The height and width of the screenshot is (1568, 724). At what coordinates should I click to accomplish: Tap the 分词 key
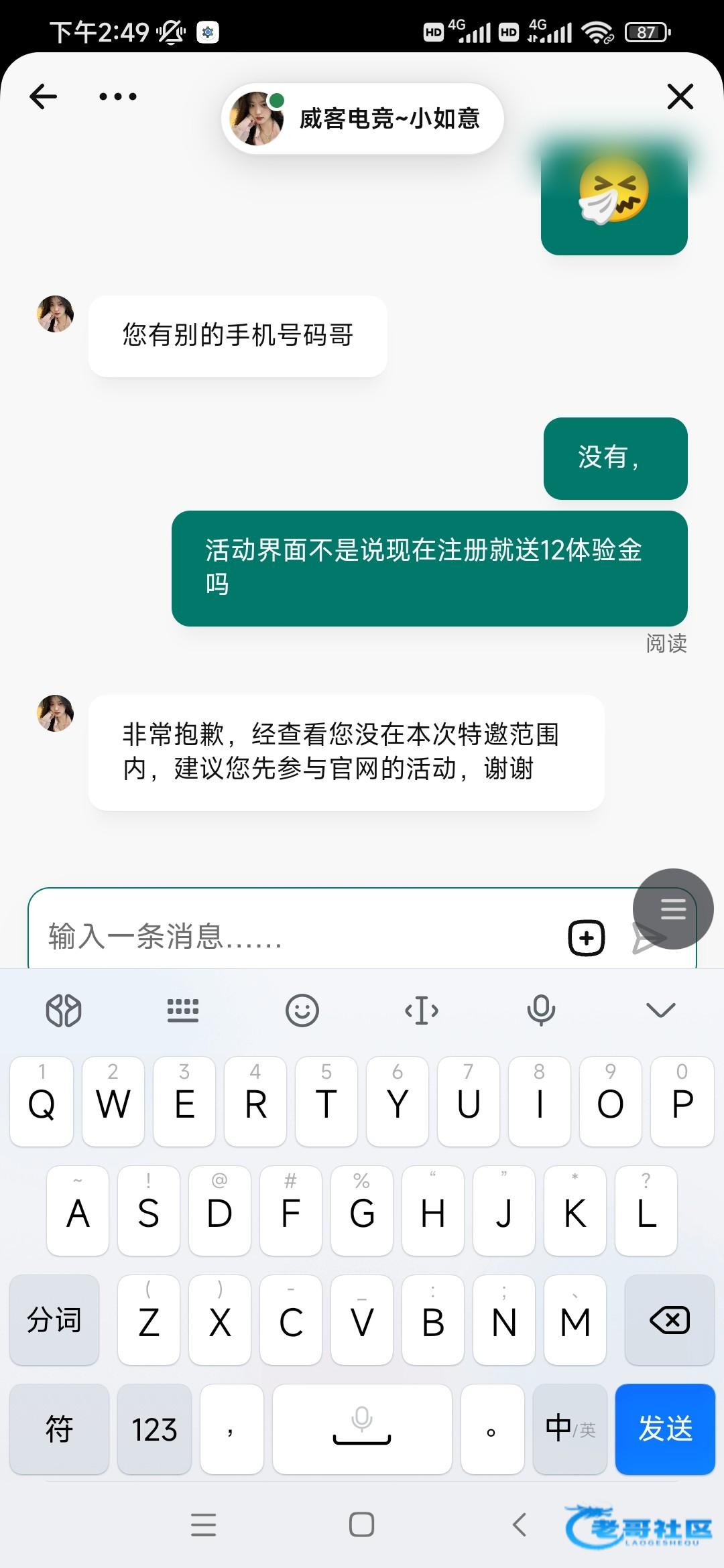(54, 1320)
